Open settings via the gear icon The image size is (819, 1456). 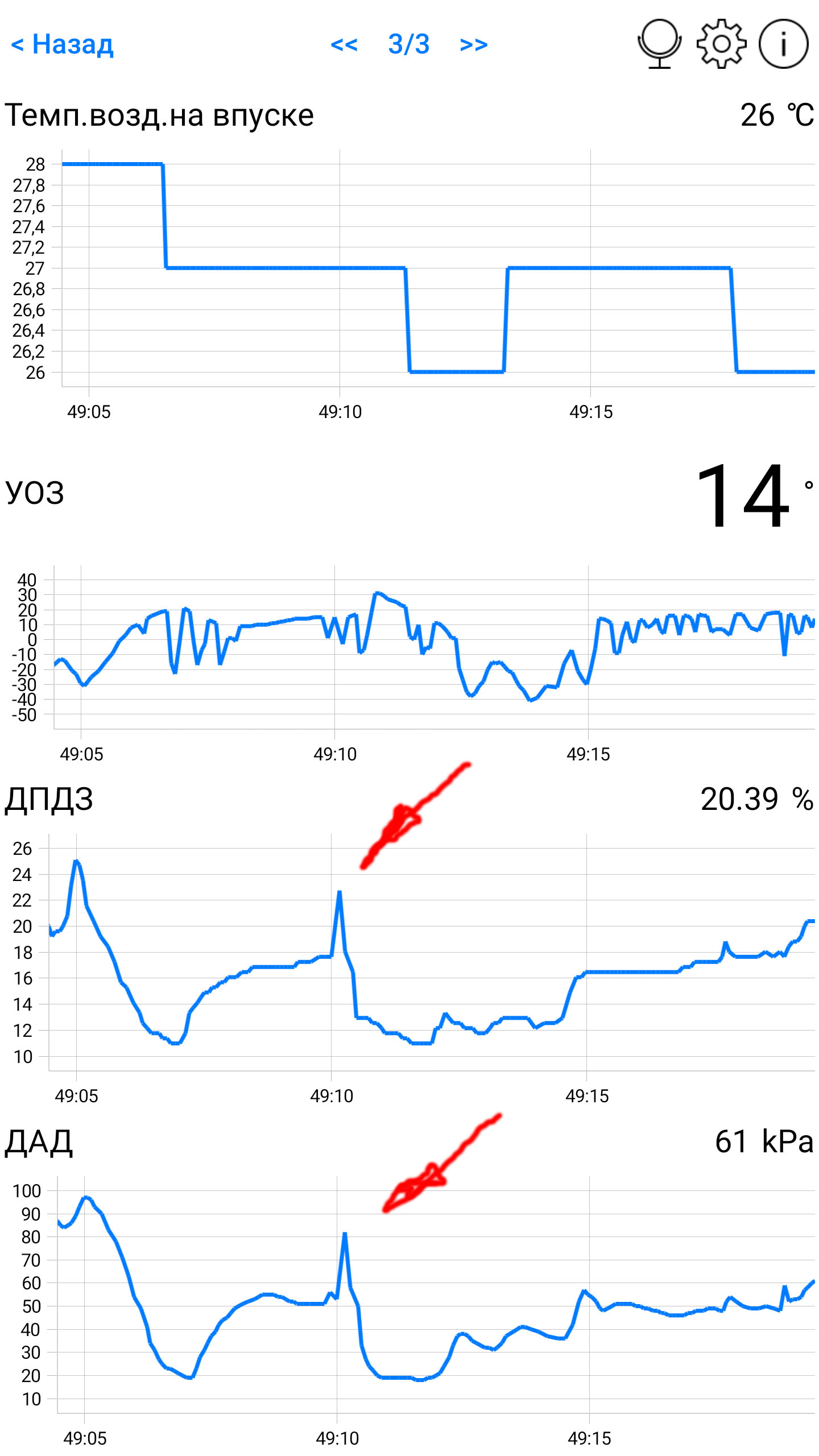(721, 44)
